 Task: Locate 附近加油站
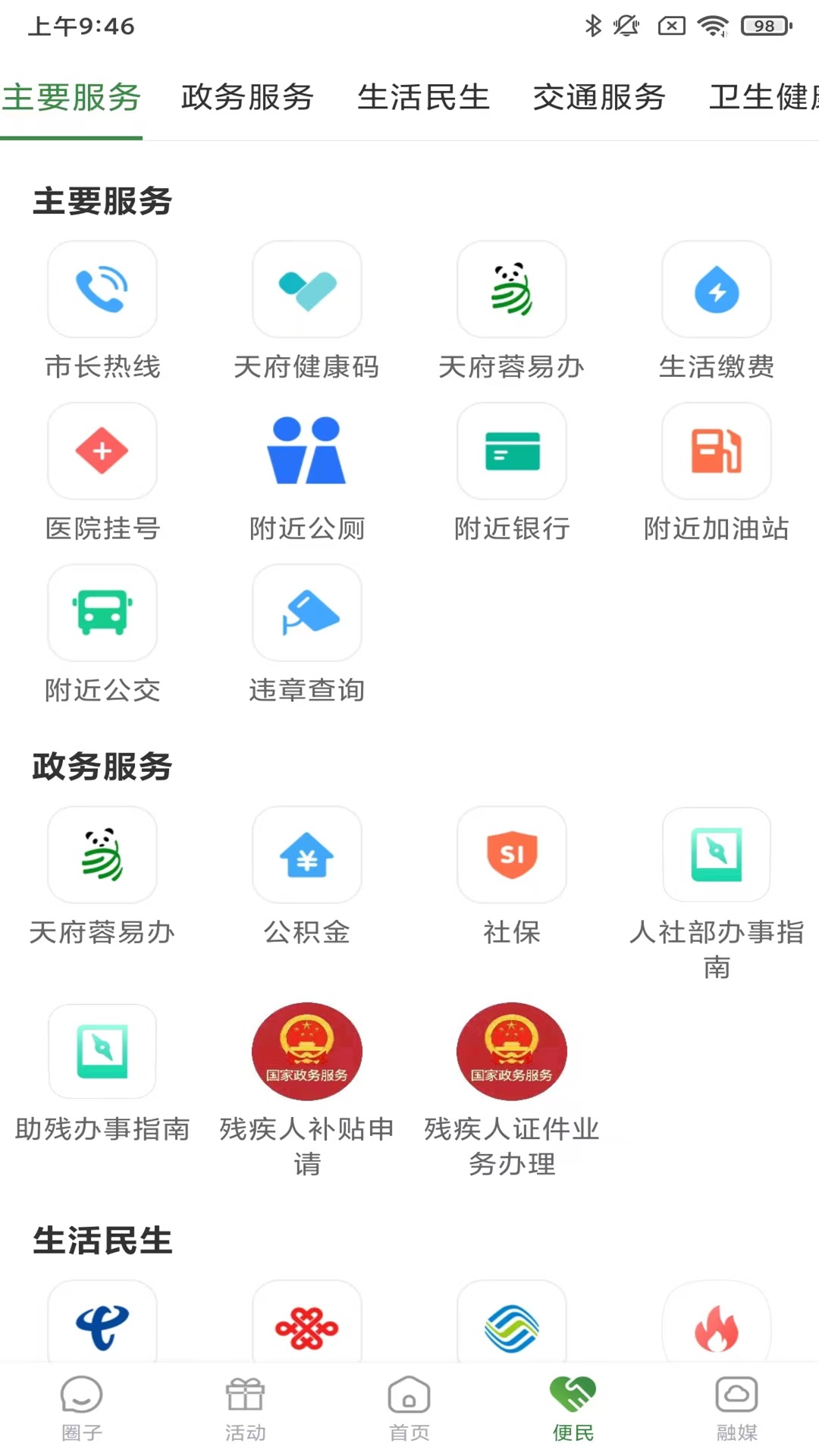(x=717, y=452)
